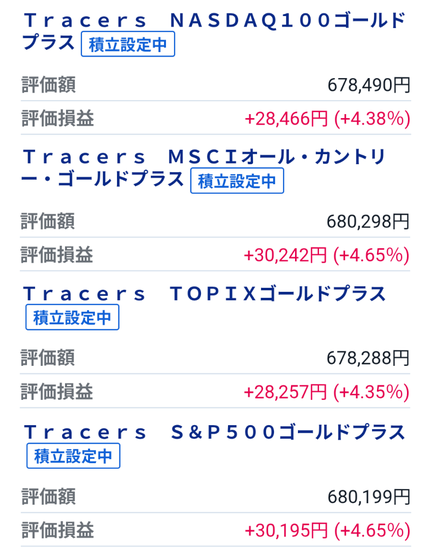Open Tracers S&P500 Gold Plus fund

[214, 432]
